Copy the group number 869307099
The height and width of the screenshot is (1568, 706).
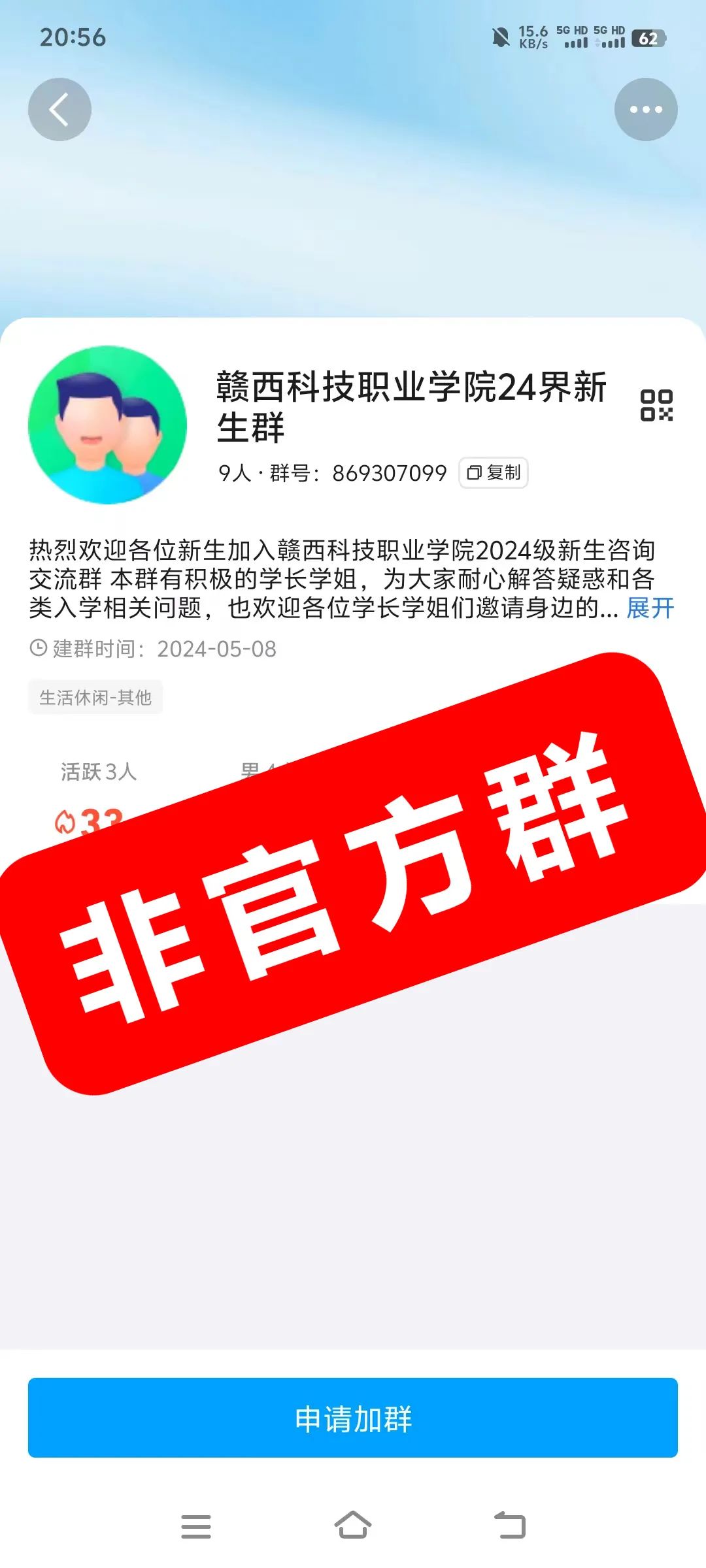coord(494,472)
